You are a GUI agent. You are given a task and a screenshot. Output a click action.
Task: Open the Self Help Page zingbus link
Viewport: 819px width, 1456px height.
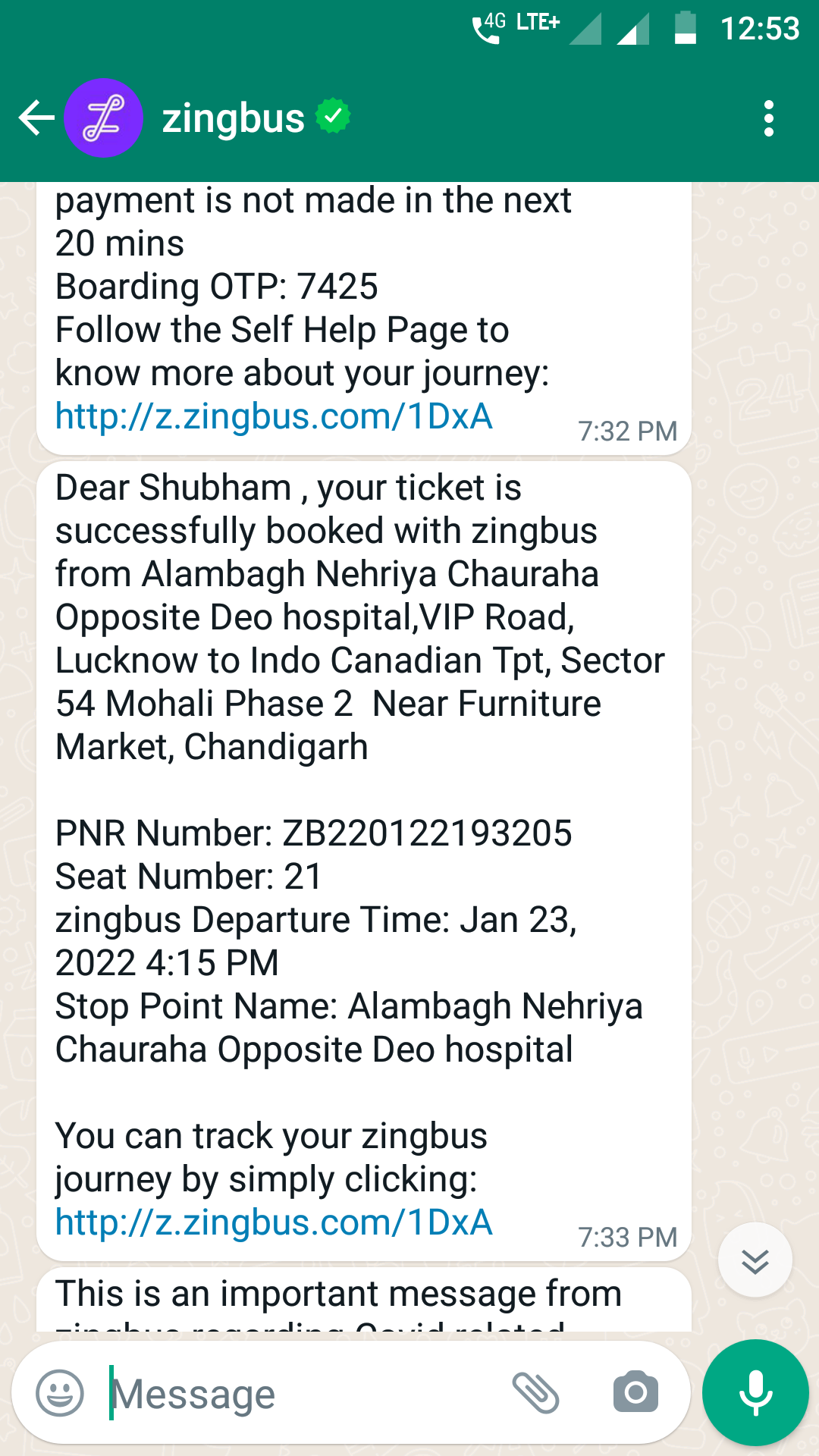[274, 417]
